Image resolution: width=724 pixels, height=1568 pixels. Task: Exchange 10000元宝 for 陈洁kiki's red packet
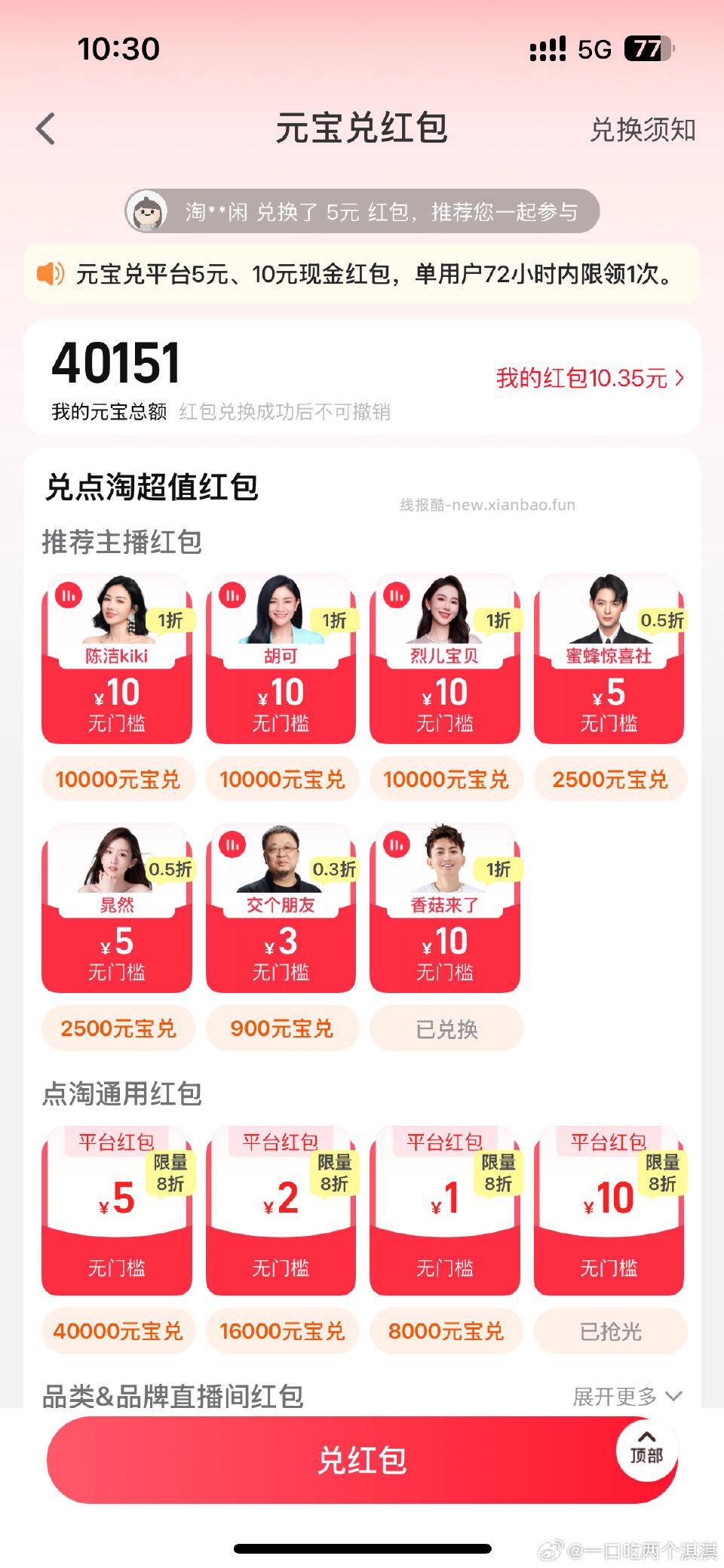[116, 779]
